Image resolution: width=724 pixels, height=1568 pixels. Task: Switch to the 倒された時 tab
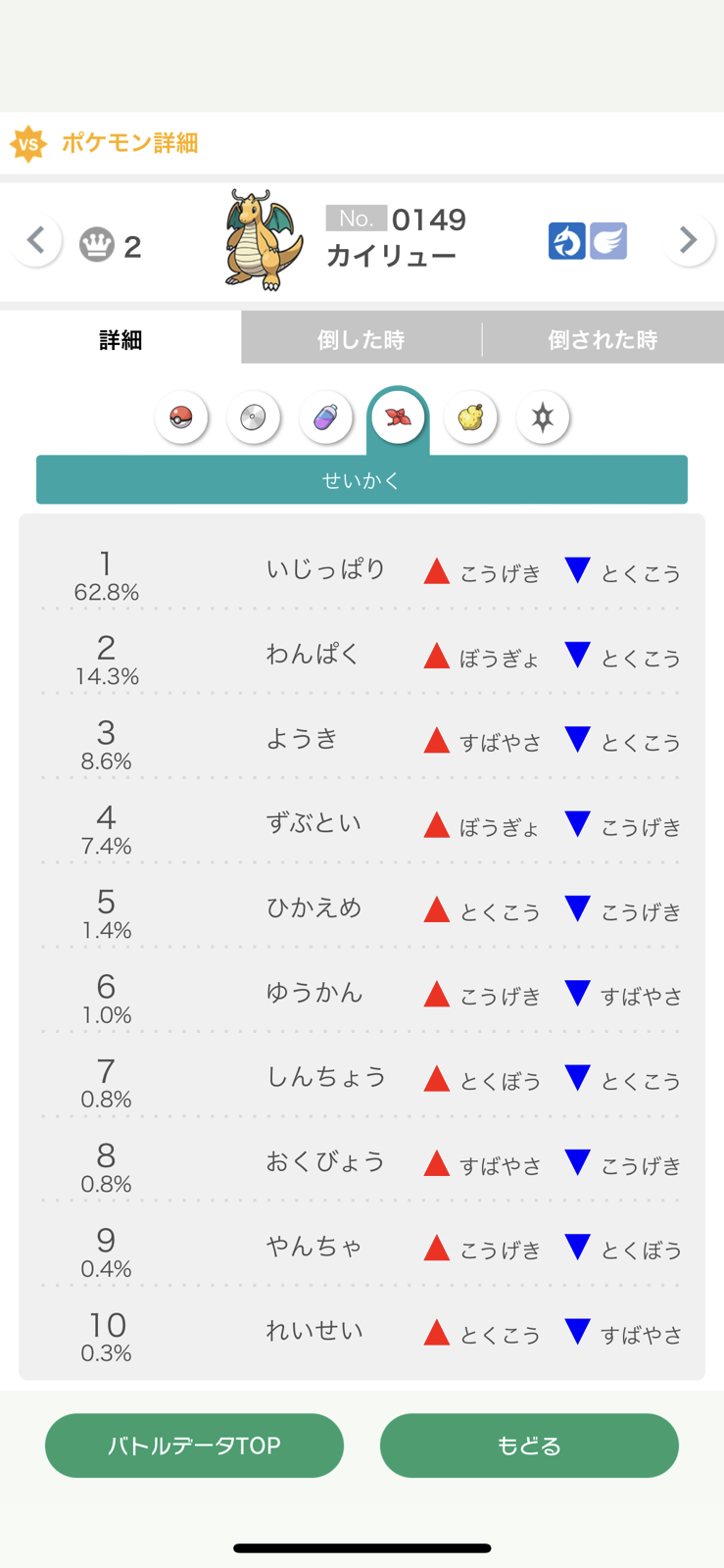point(603,339)
